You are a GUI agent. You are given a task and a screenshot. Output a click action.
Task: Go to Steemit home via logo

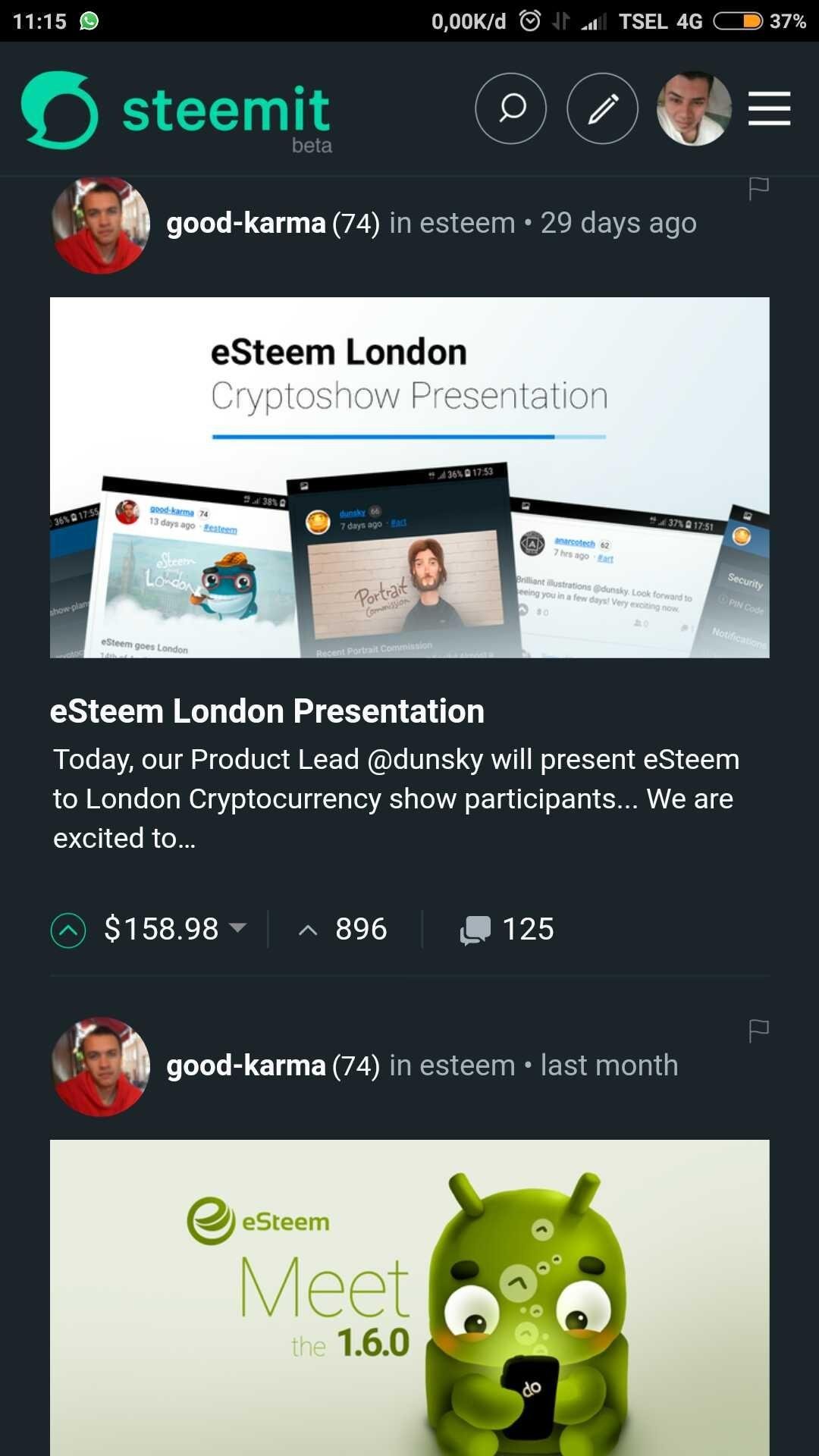(x=177, y=111)
